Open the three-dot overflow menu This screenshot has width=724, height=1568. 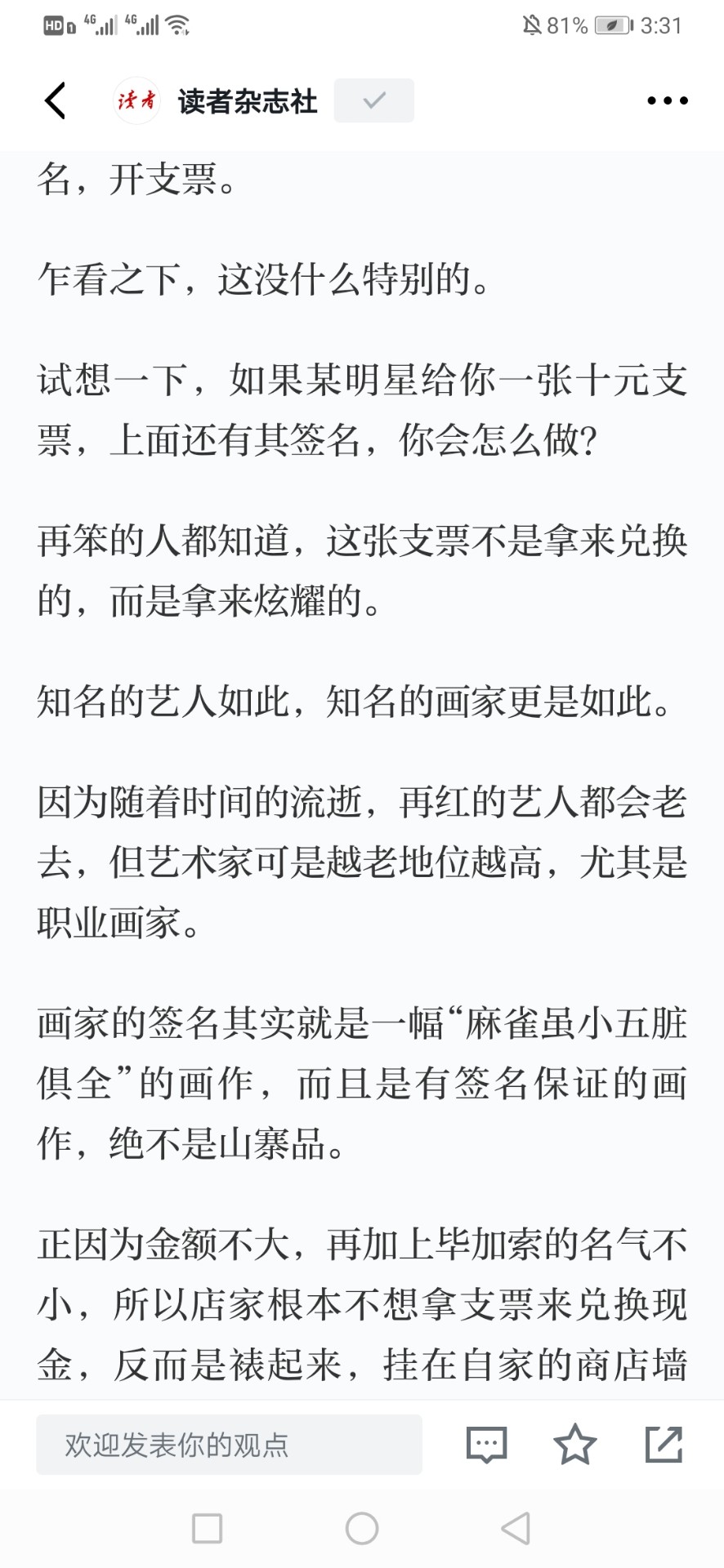click(x=667, y=100)
